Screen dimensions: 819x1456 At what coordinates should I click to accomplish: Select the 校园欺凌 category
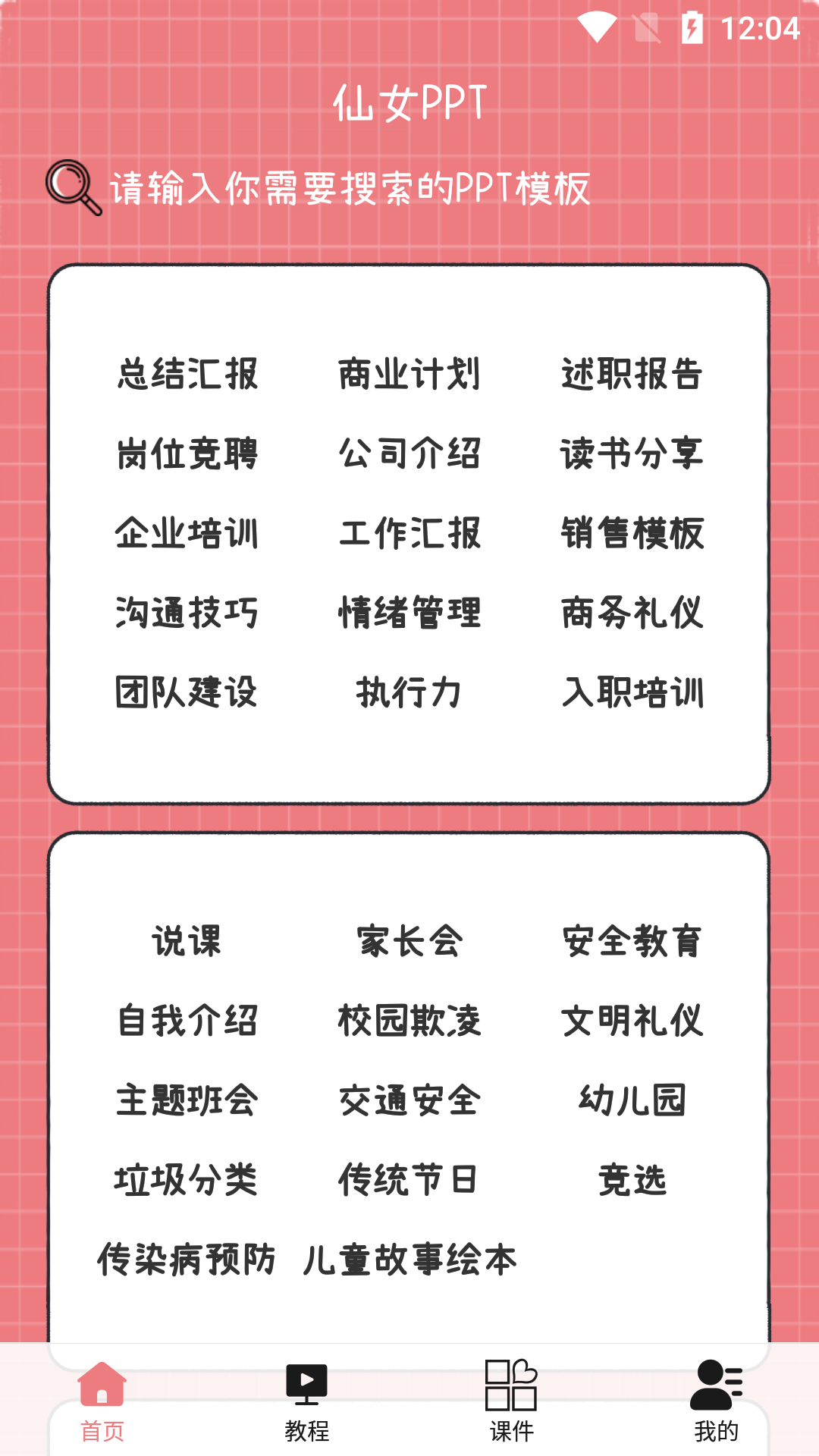tap(409, 1021)
